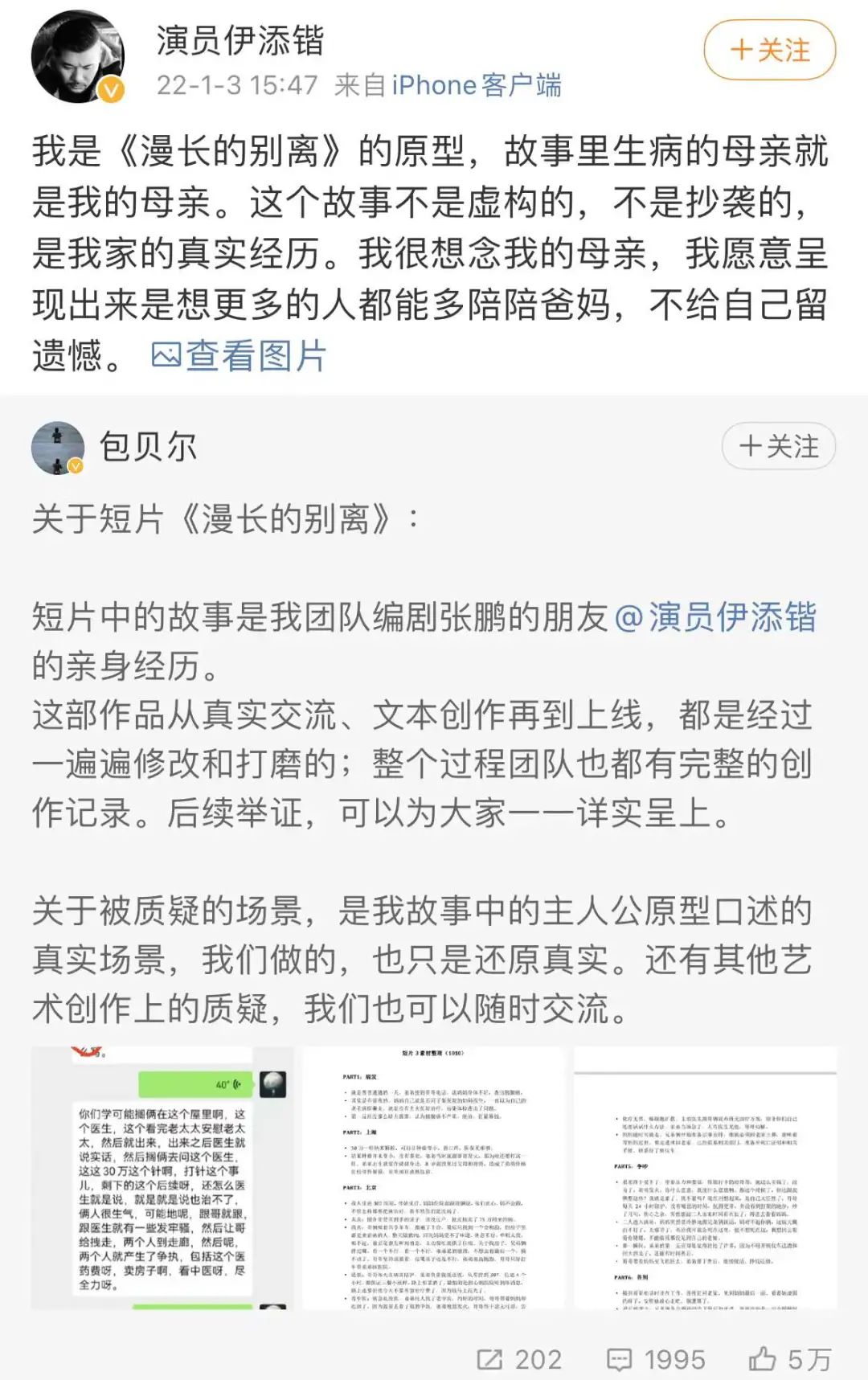Follow 演员伊添锴 with the 关注 button
Image resolution: width=868 pixels, height=1380 pixels.
point(769,50)
